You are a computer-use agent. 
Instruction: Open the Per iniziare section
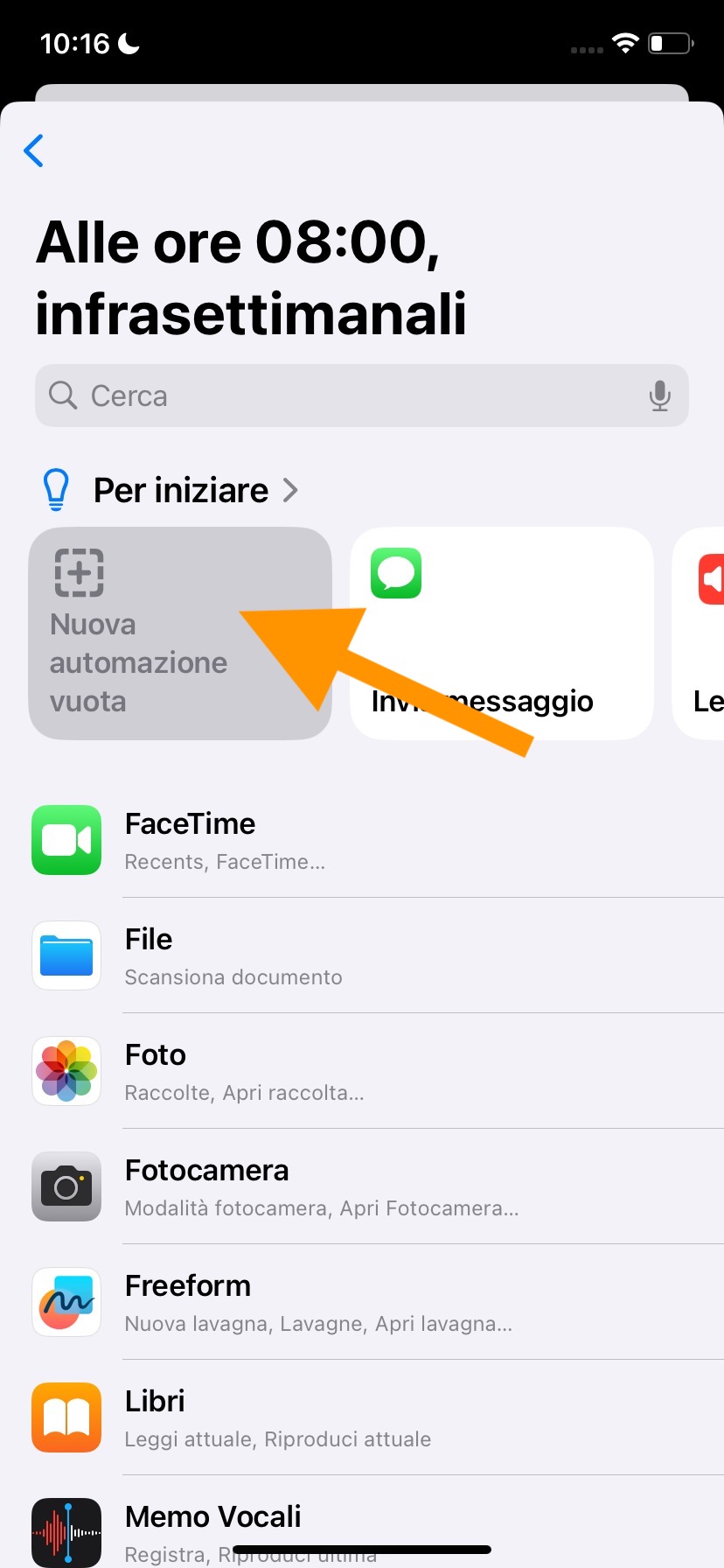tap(194, 491)
